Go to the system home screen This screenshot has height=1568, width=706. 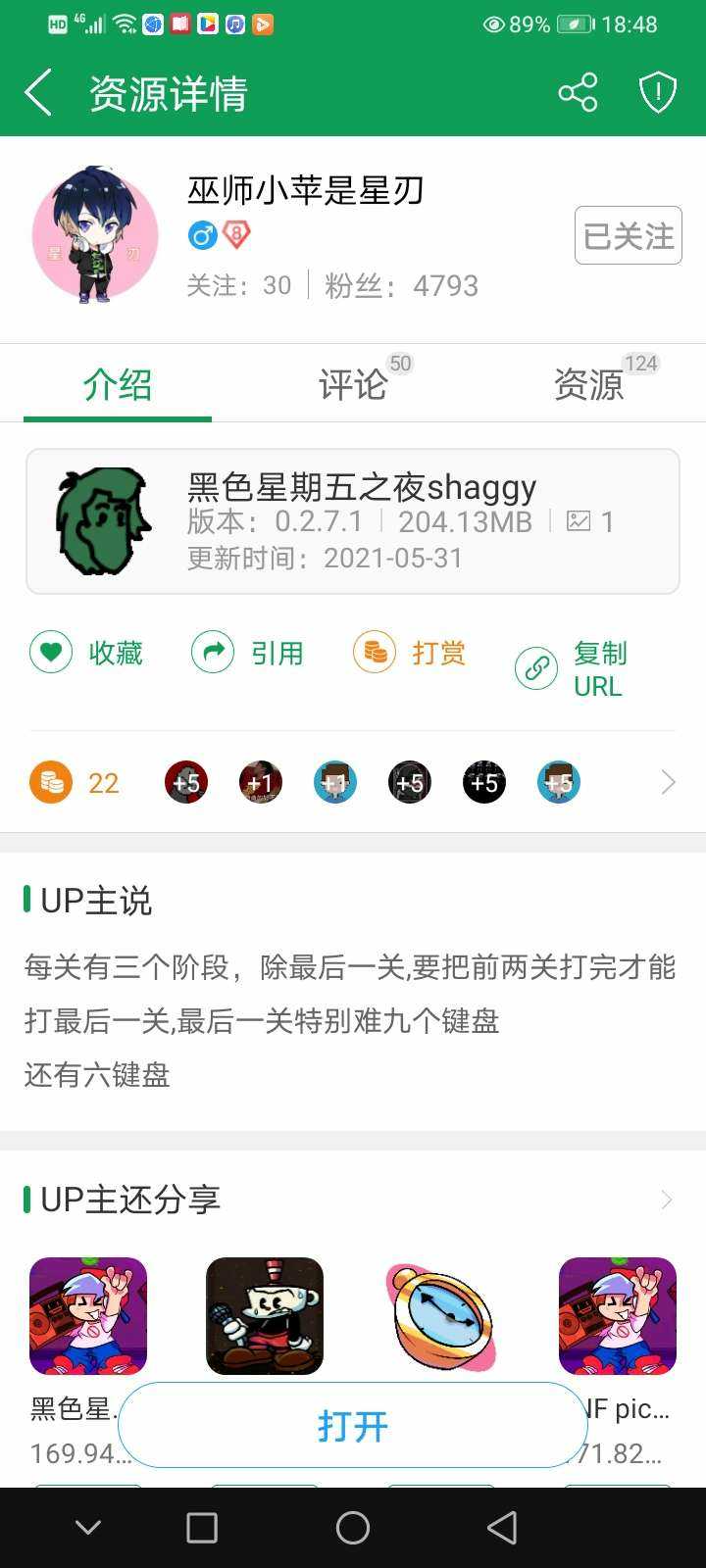pos(353,1527)
